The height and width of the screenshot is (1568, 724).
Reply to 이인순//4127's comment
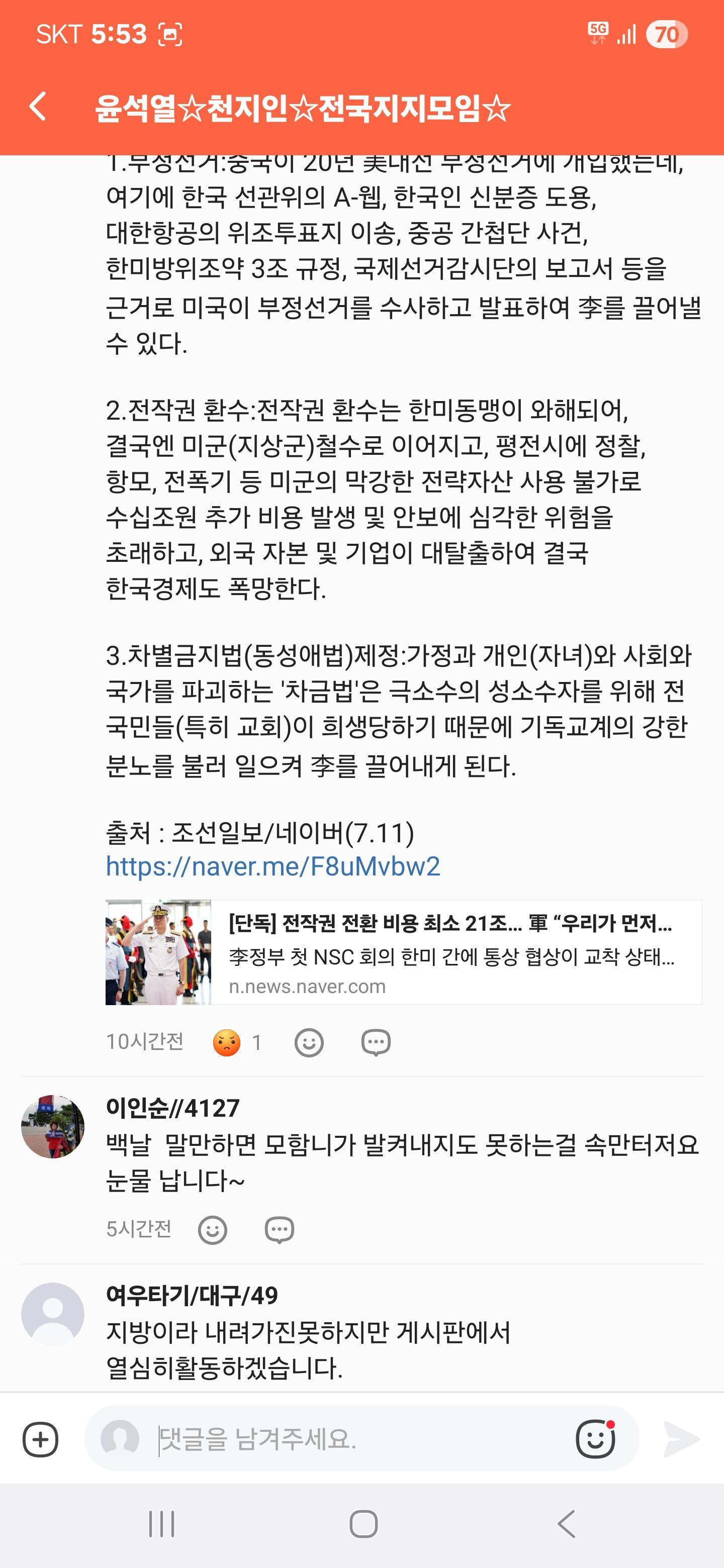tap(280, 1230)
